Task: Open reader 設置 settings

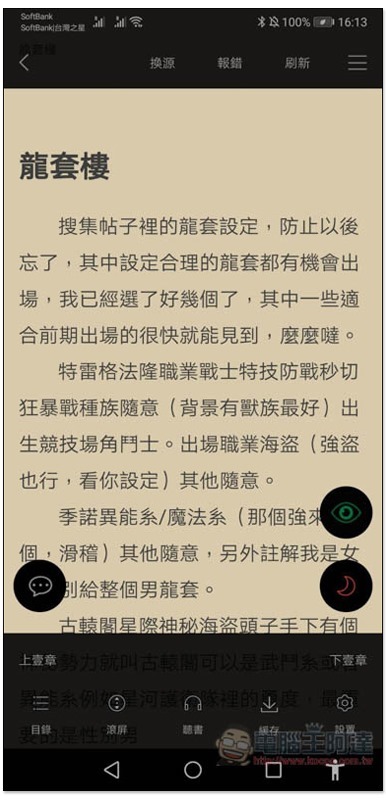Action: tap(345, 715)
